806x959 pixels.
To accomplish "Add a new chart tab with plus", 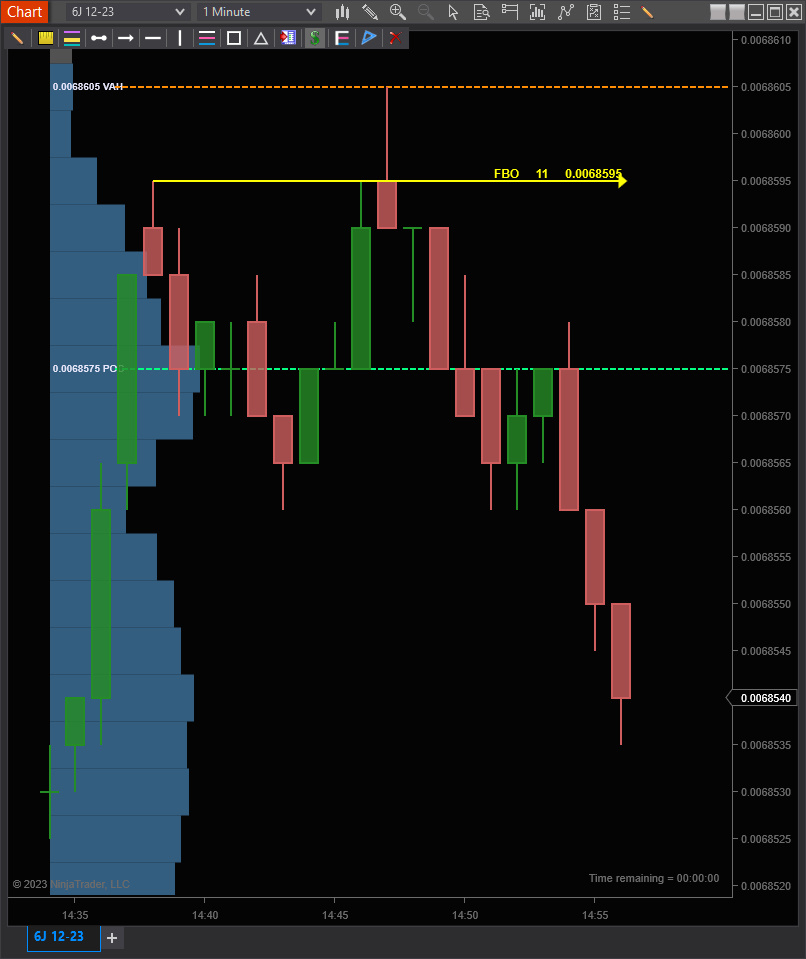I will (x=112, y=938).
